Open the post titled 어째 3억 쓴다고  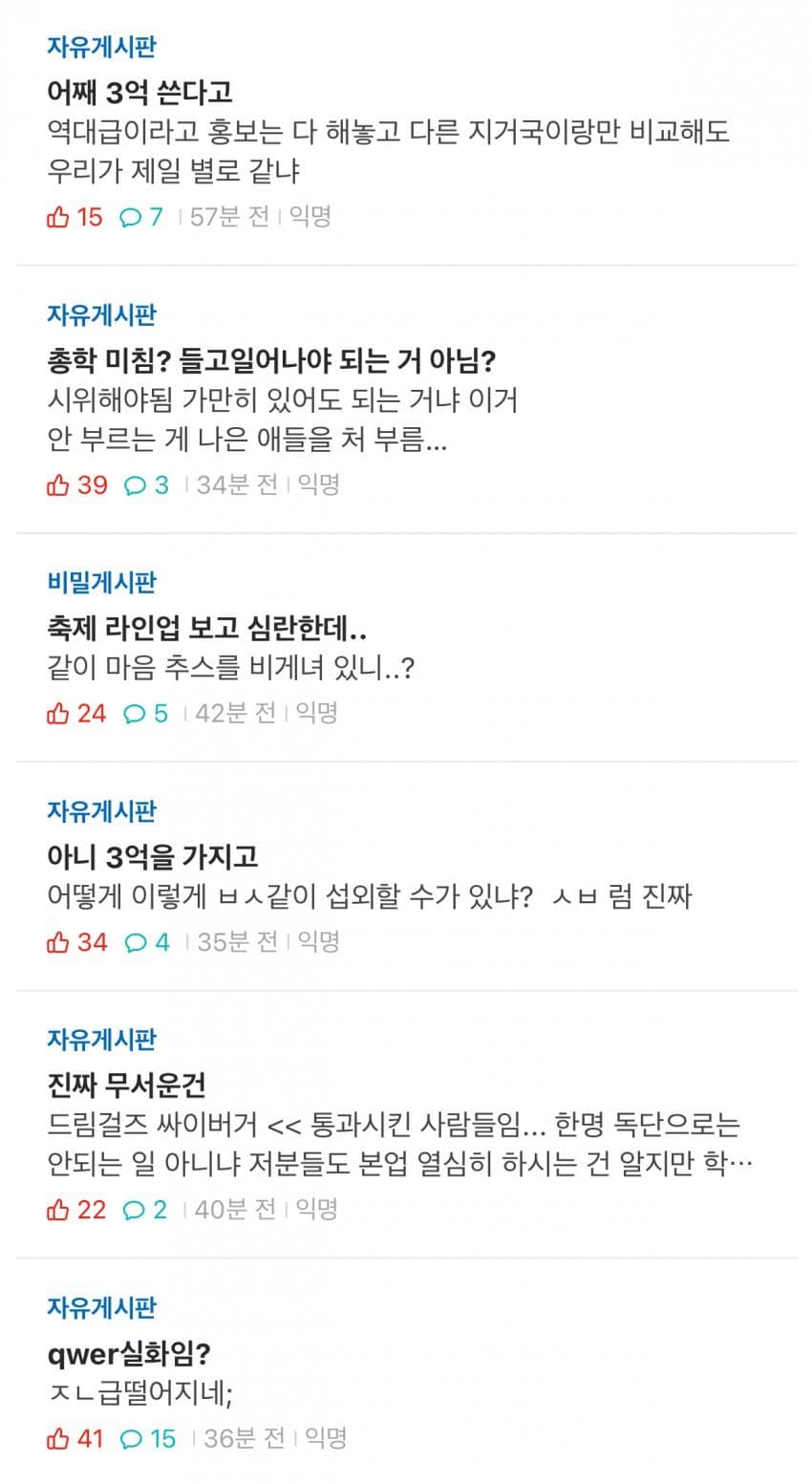[x=140, y=93]
